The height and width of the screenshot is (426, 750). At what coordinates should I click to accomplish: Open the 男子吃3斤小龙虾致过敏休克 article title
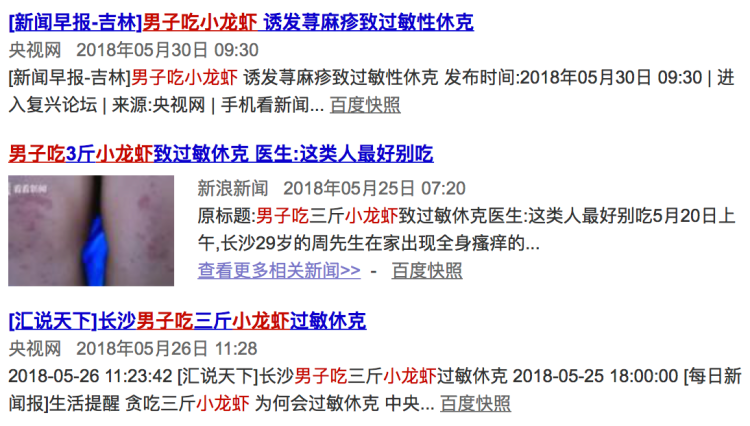[220, 154]
